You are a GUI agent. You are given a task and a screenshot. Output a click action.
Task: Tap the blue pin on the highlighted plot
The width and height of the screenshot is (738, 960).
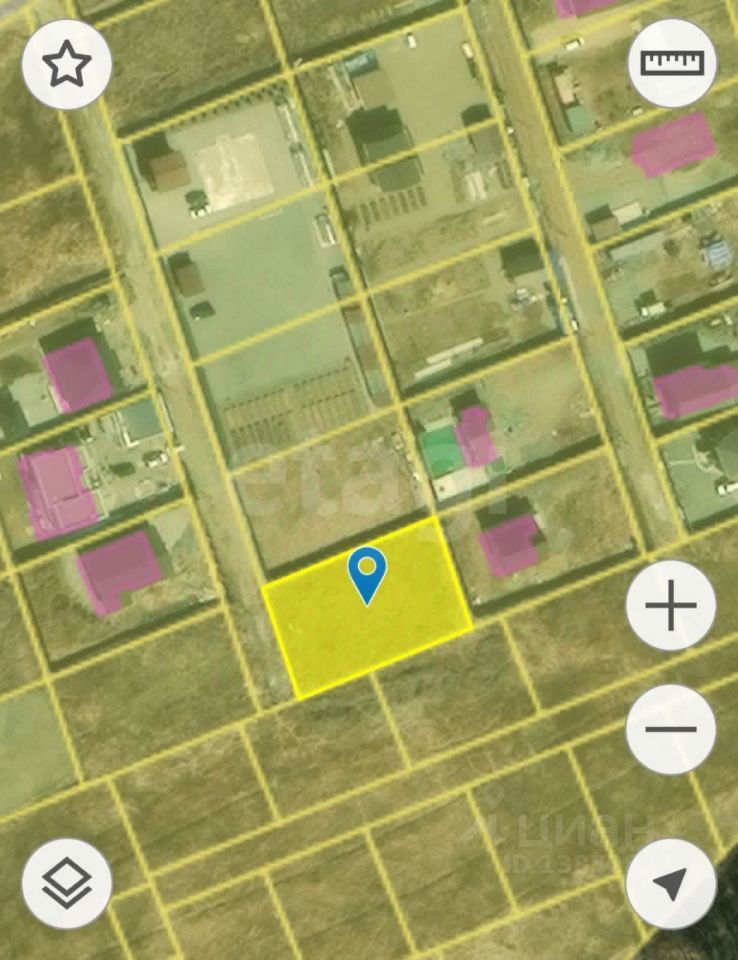[367, 573]
